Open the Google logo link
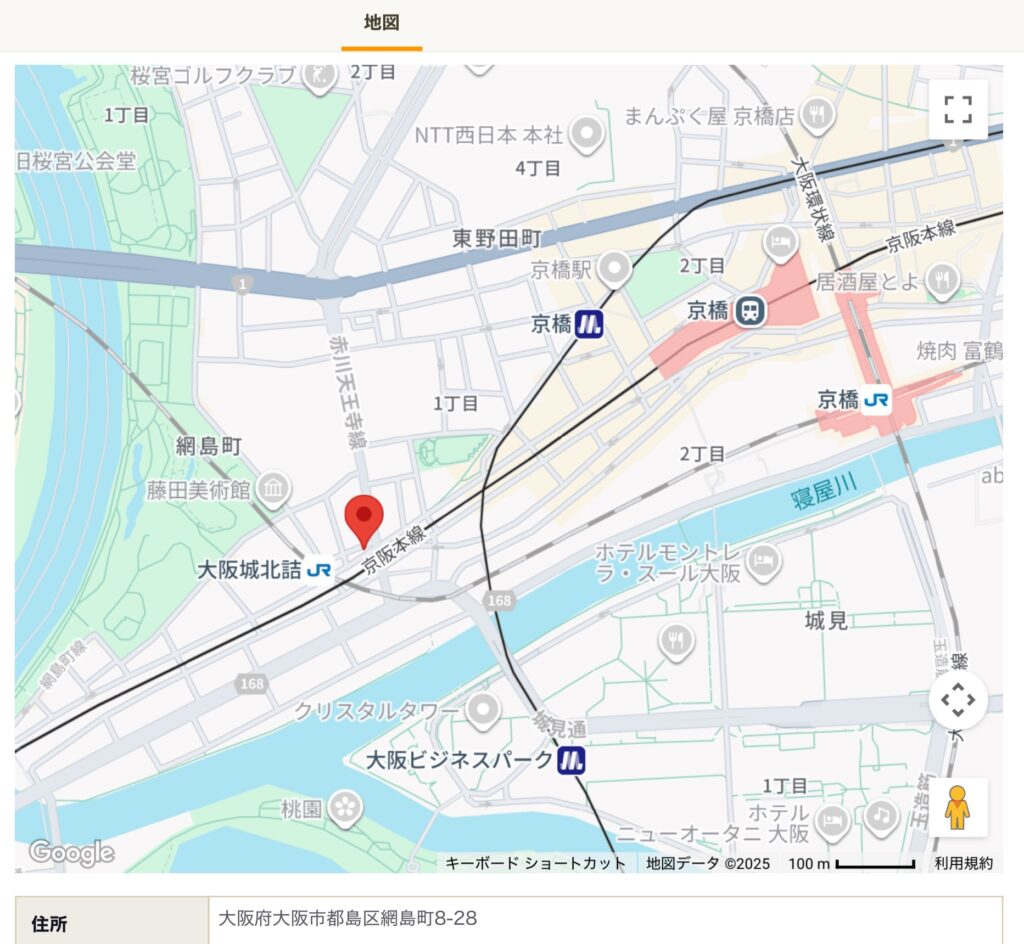This screenshot has height=944, width=1024. (70, 852)
